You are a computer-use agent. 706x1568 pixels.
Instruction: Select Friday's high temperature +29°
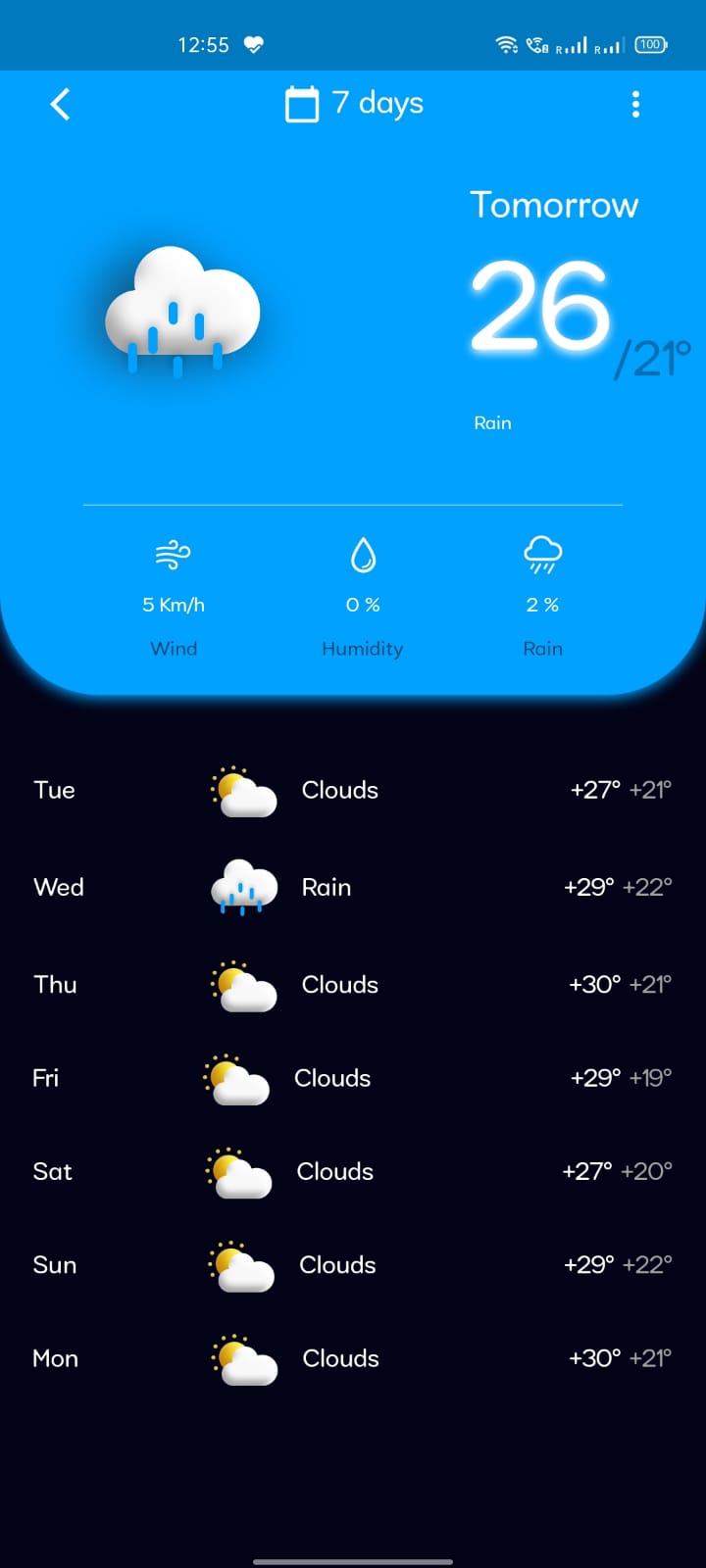(595, 1077)
